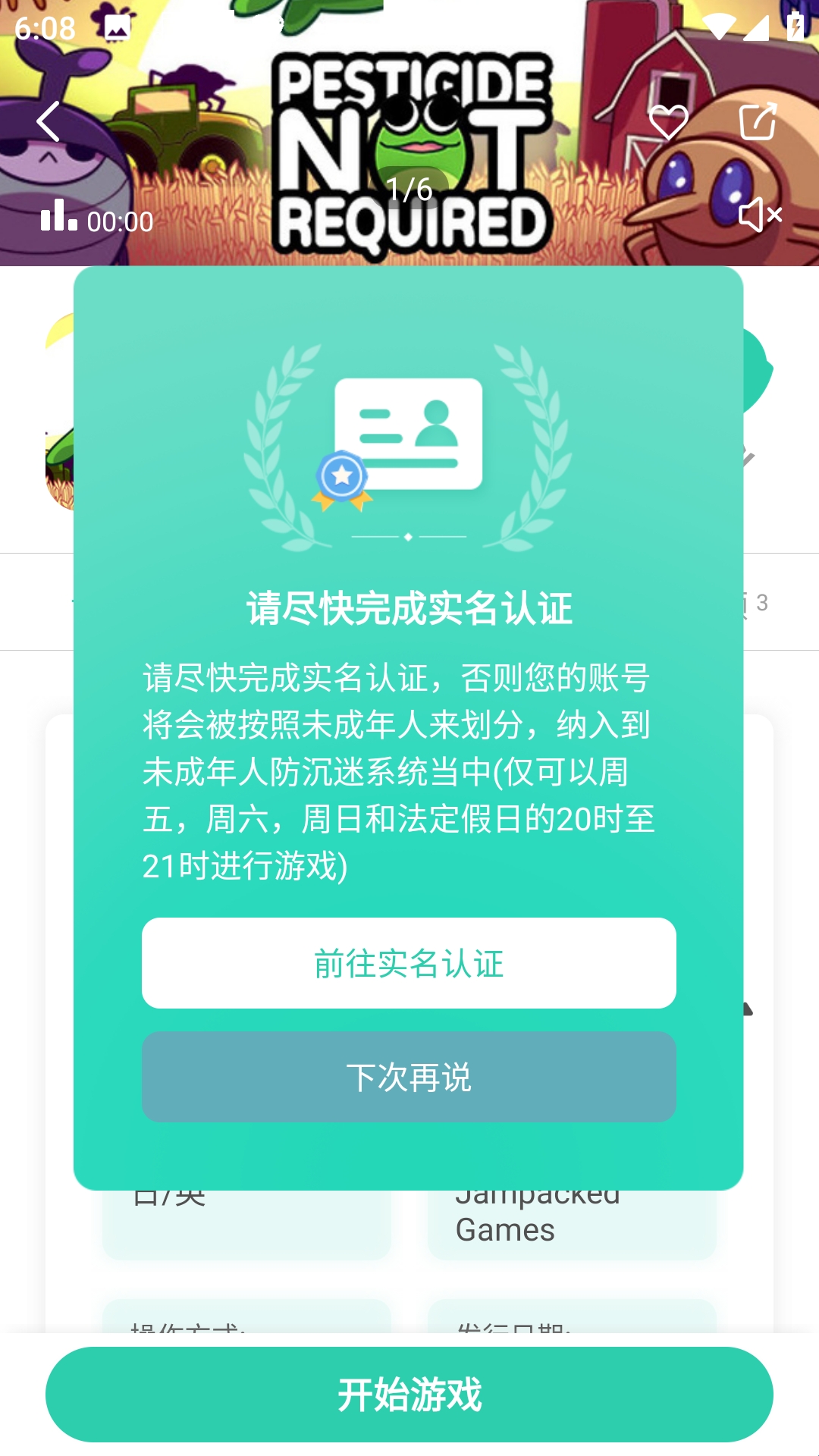Unmute the video sound
This screenshot has height=1456, width=819.
click(x=759, y=215)
